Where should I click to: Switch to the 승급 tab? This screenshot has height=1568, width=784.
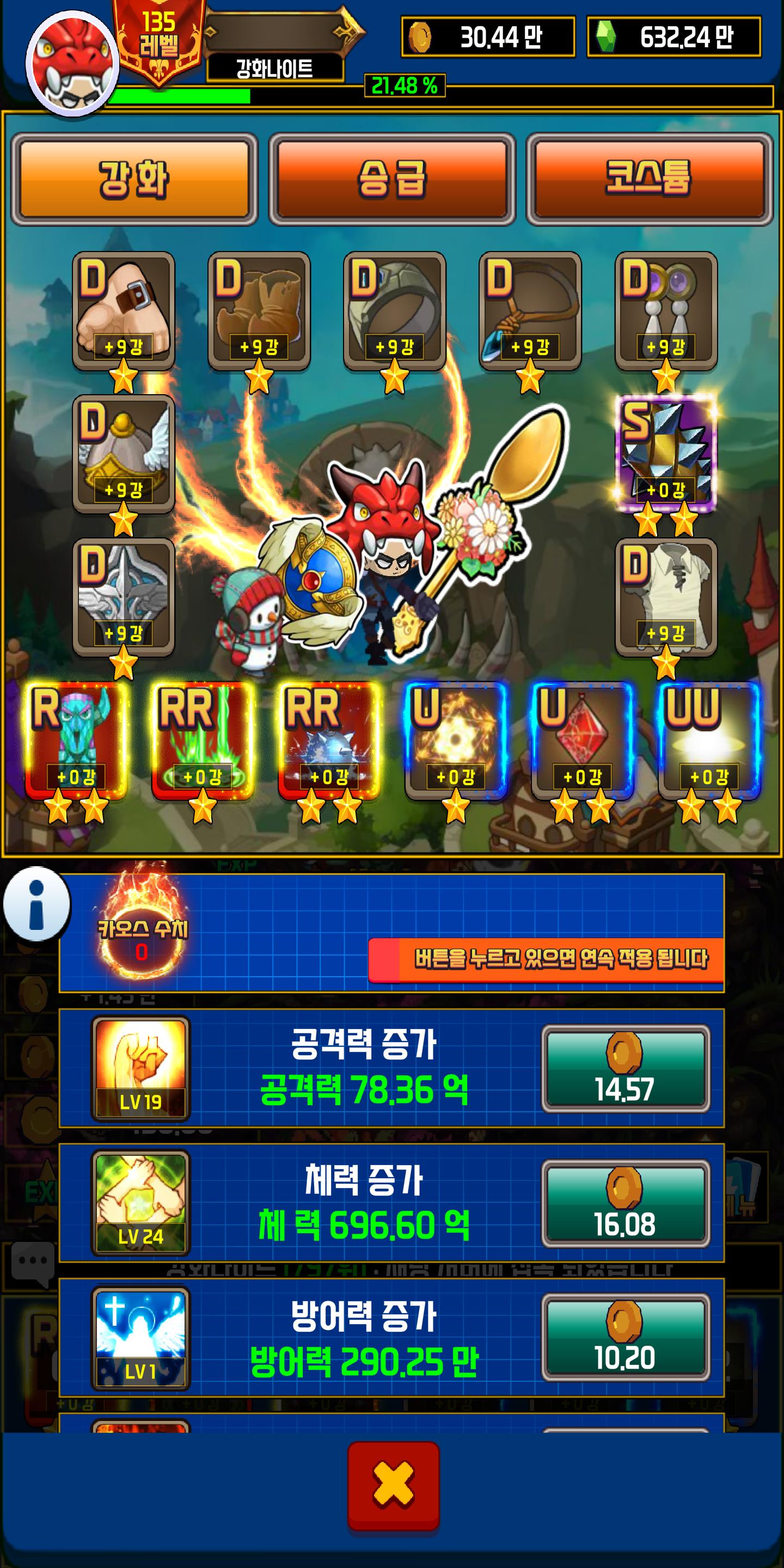pyautogui.click(x=392, y=179)
